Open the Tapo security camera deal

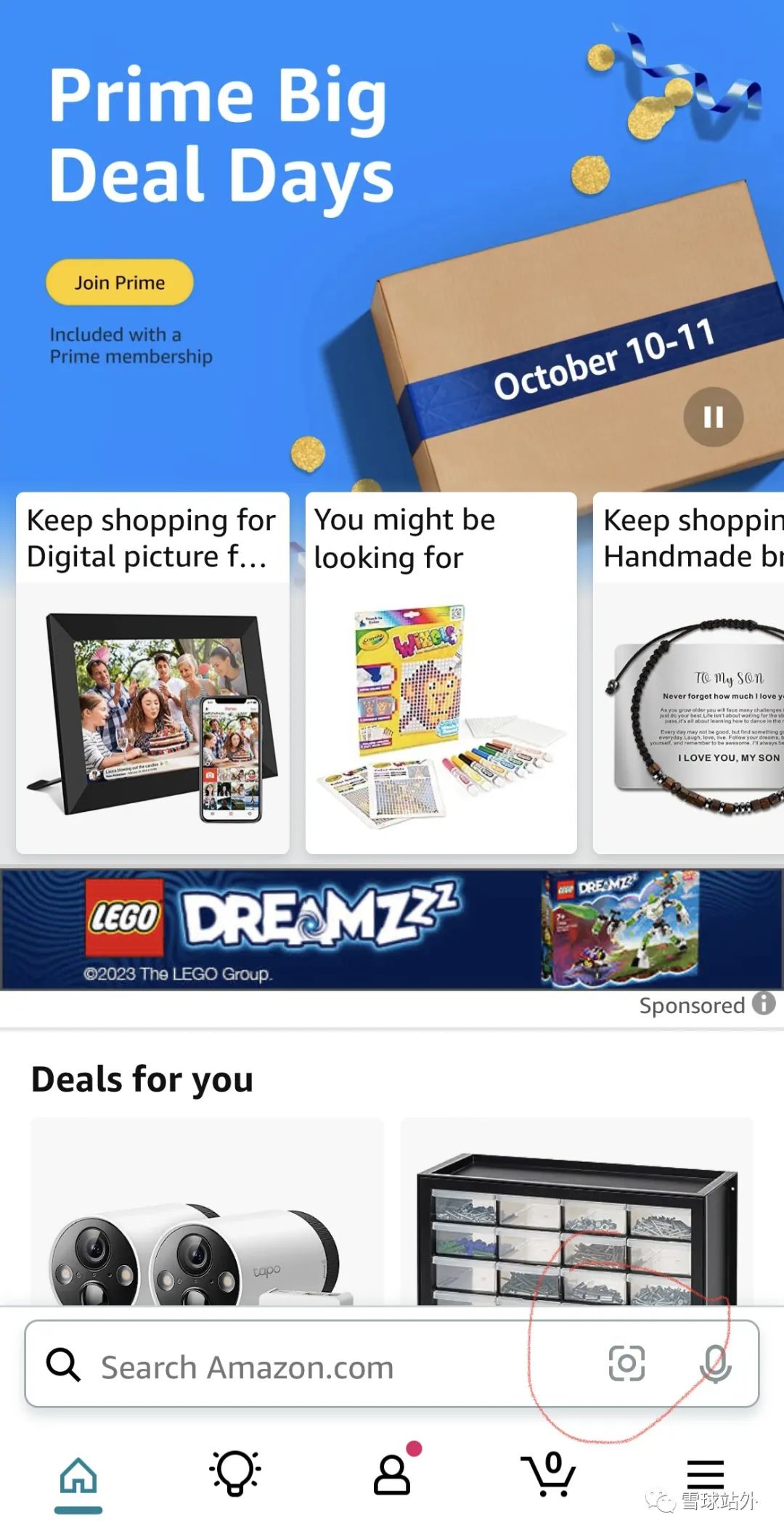tap(206, 1213)
